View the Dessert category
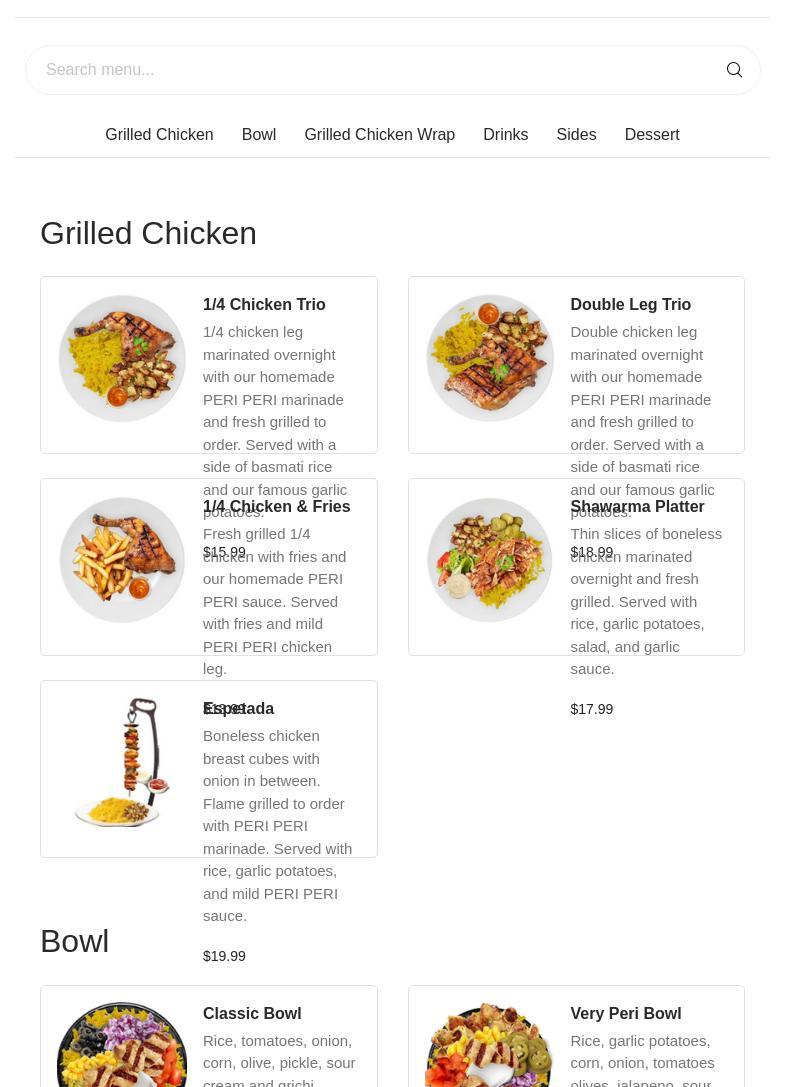 651,134
